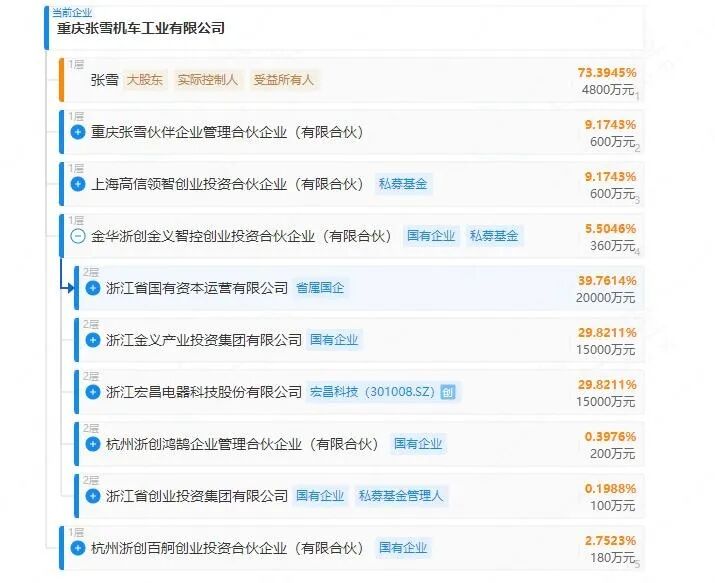Expand 重庆张雪伙伴企业管理合伙企业 shareholder node
The image size is (715, 583).
click(78, 132)
